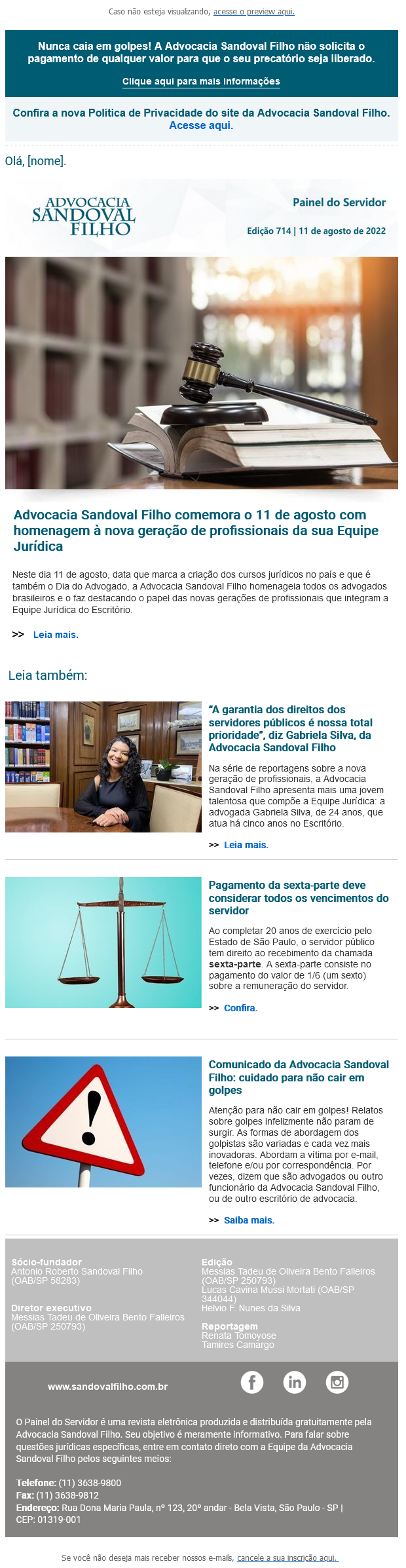This screenshot has width=406, height=1568.
Task: Open the photo of lawyer Gabriela Silva
Action: 103,767
